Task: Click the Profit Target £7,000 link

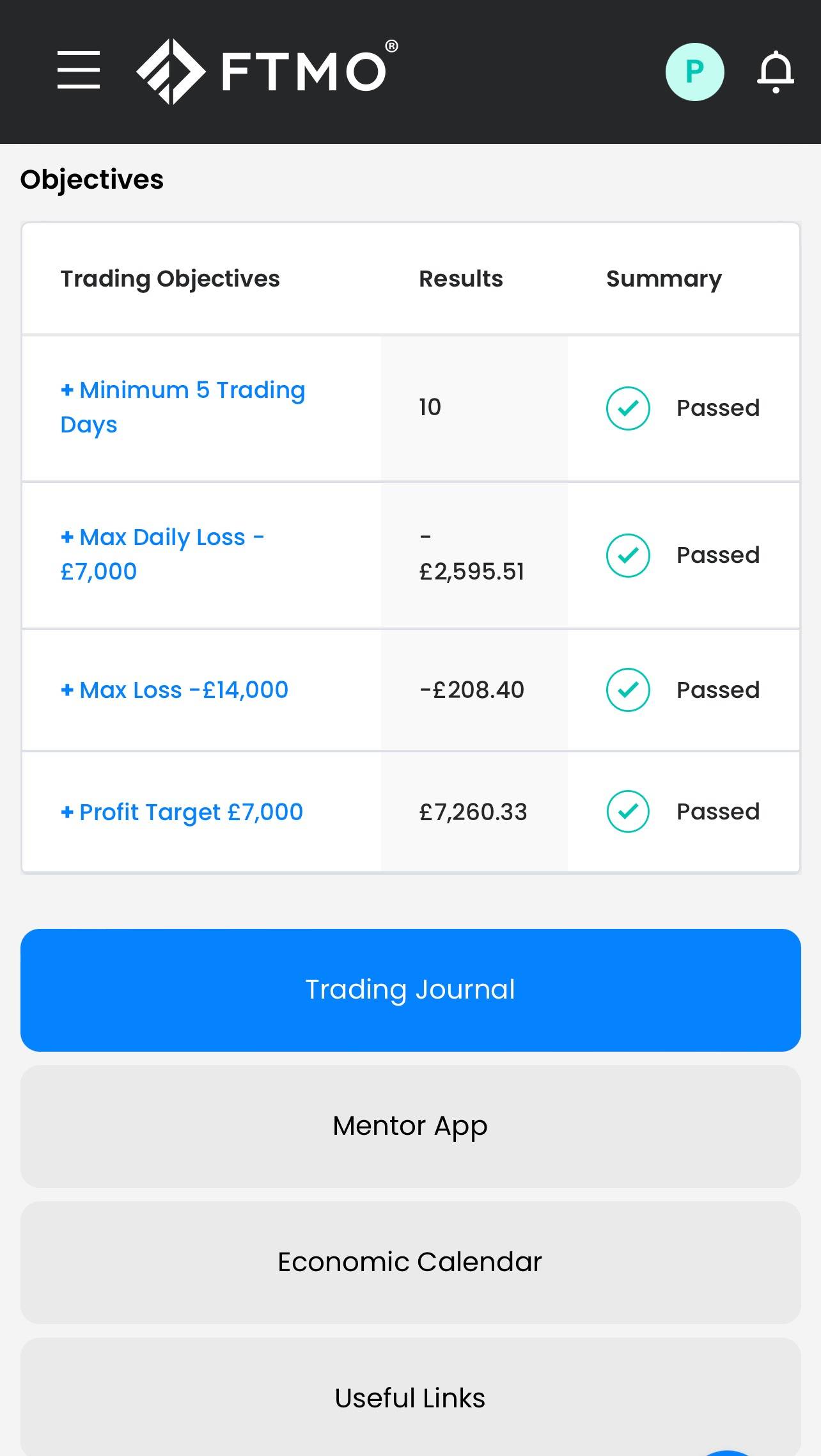Action: pos(190,811)
